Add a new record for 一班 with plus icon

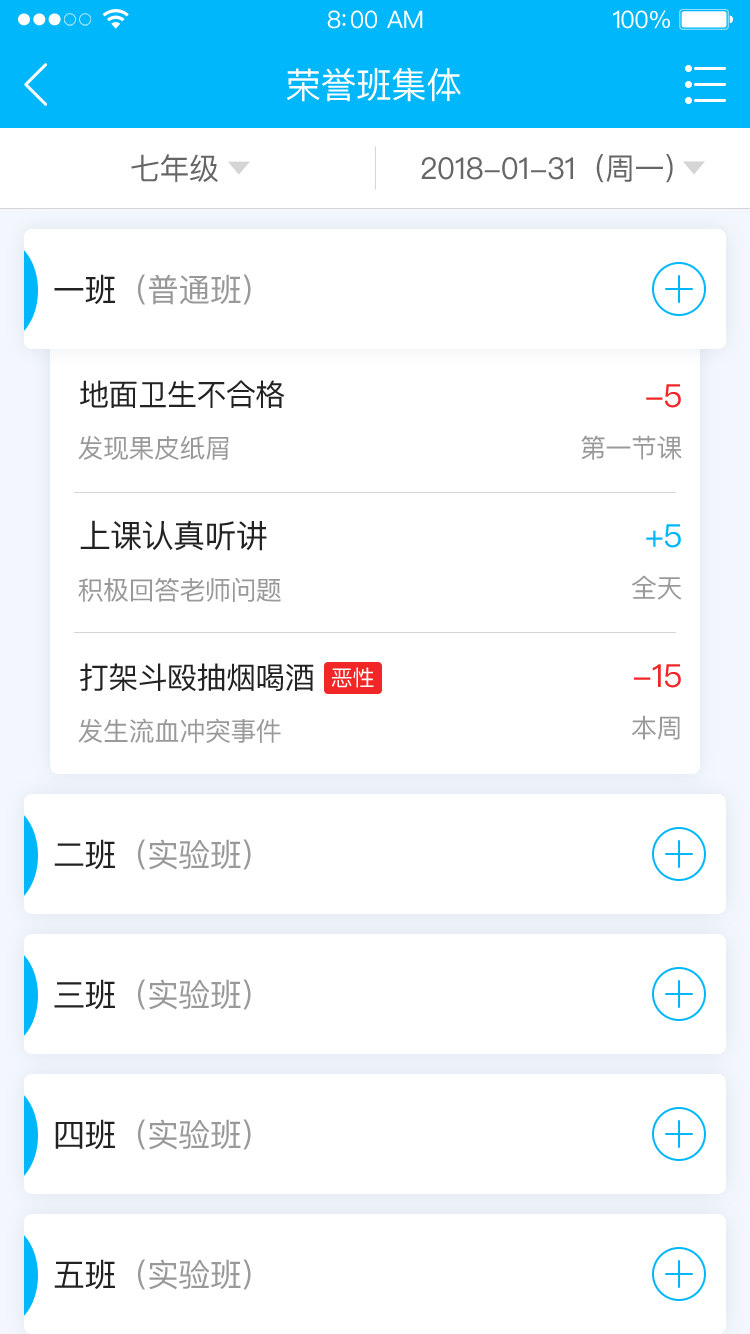pos(678,289)
